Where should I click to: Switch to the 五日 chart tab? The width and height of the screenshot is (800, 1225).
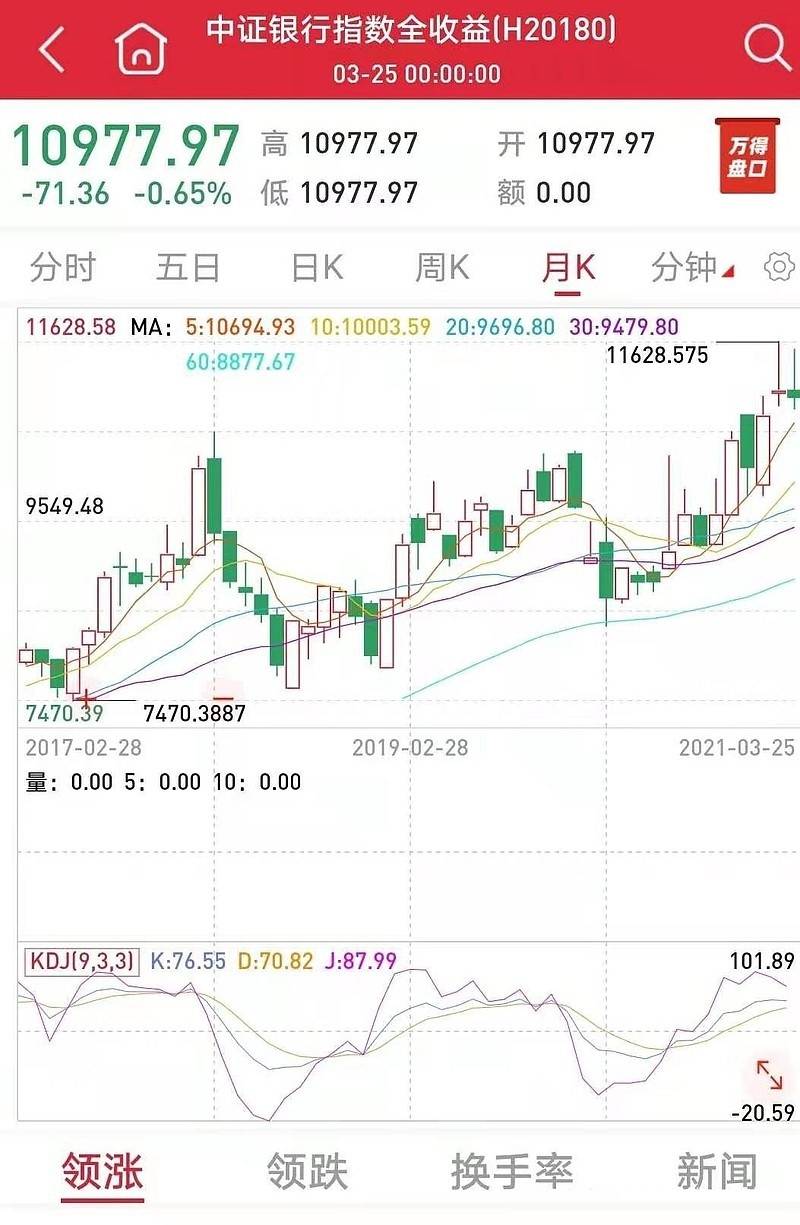(188, 268)
